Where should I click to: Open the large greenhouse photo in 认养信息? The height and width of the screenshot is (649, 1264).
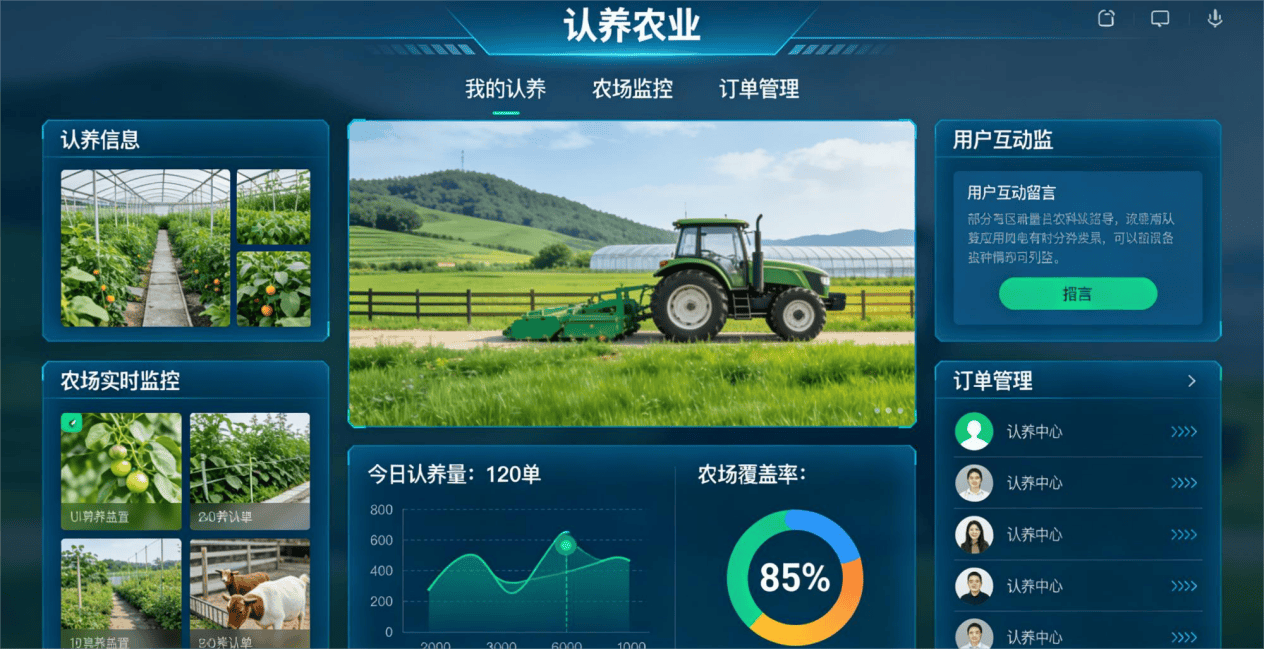(145, 248)
